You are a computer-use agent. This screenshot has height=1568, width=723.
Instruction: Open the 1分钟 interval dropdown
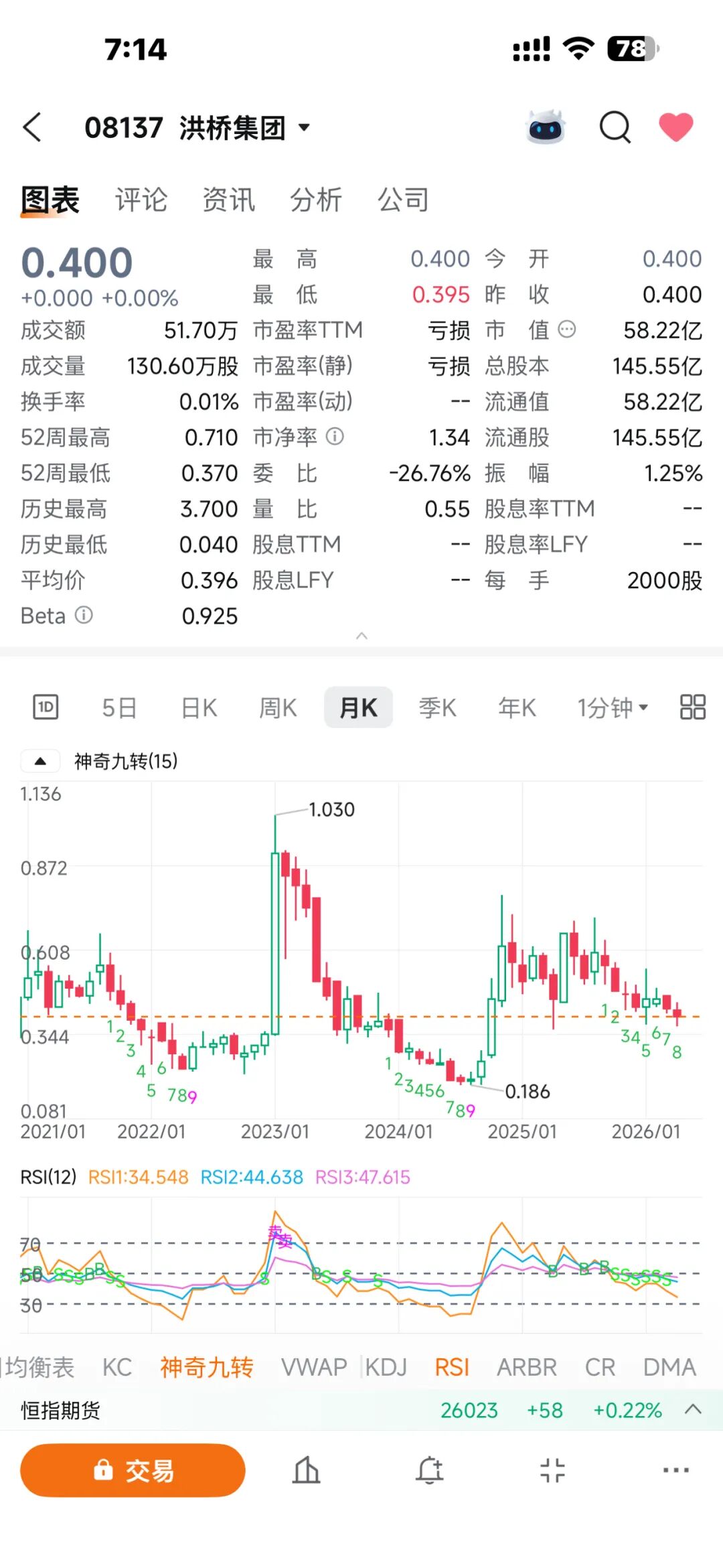click(x=613, y=707)
